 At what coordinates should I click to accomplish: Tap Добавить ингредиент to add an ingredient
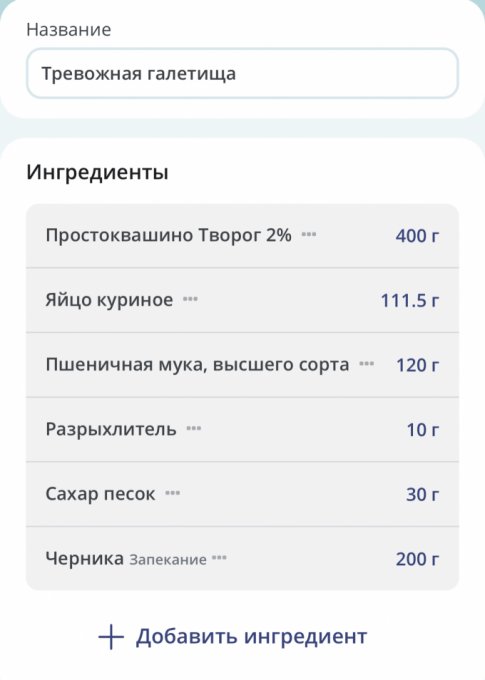[x=233, y=637]
